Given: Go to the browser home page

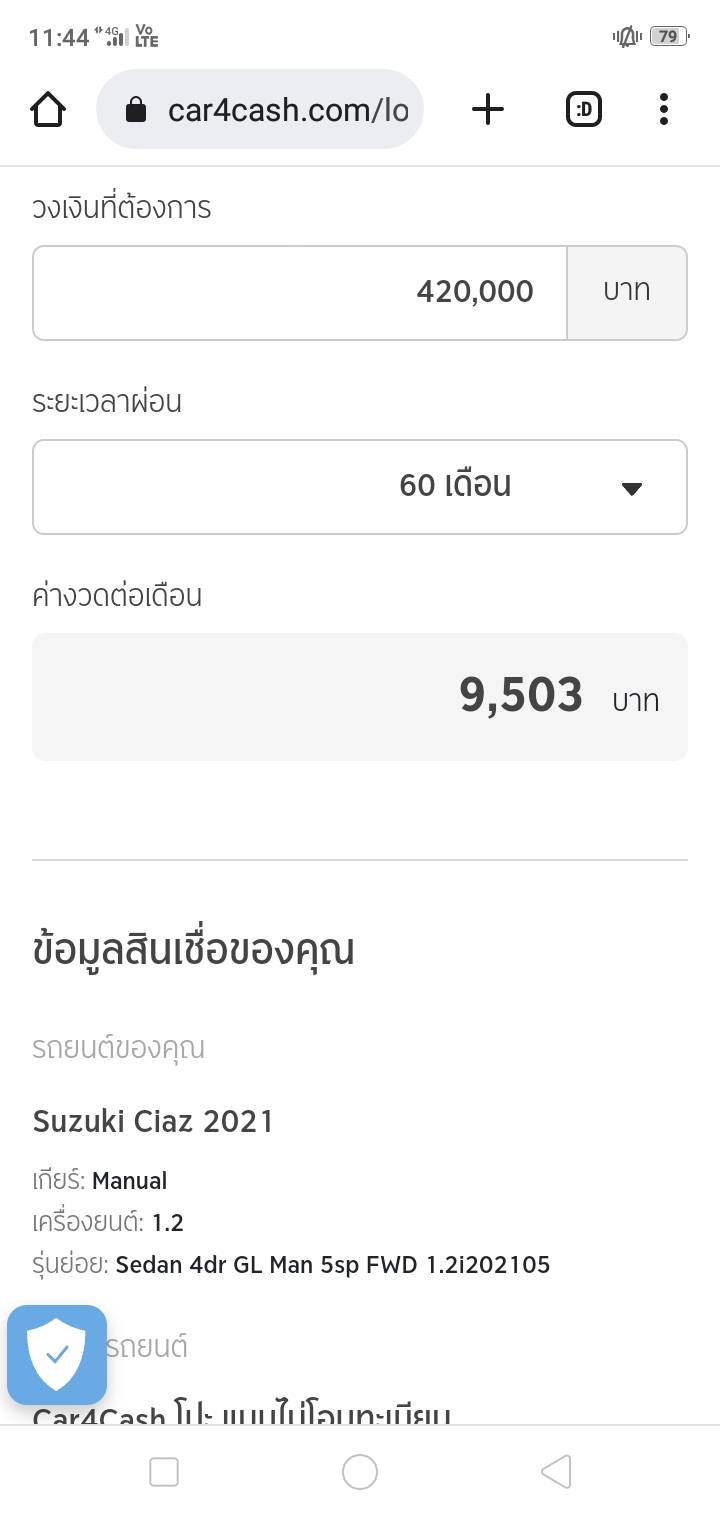Looking at the screenshot, I should point(48,109).
